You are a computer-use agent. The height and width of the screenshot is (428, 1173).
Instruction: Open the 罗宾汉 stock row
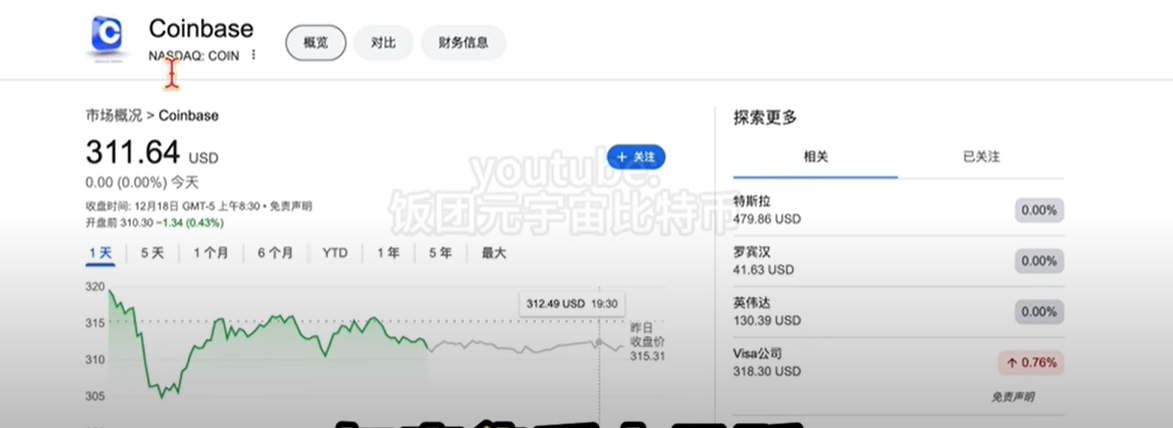898,261
